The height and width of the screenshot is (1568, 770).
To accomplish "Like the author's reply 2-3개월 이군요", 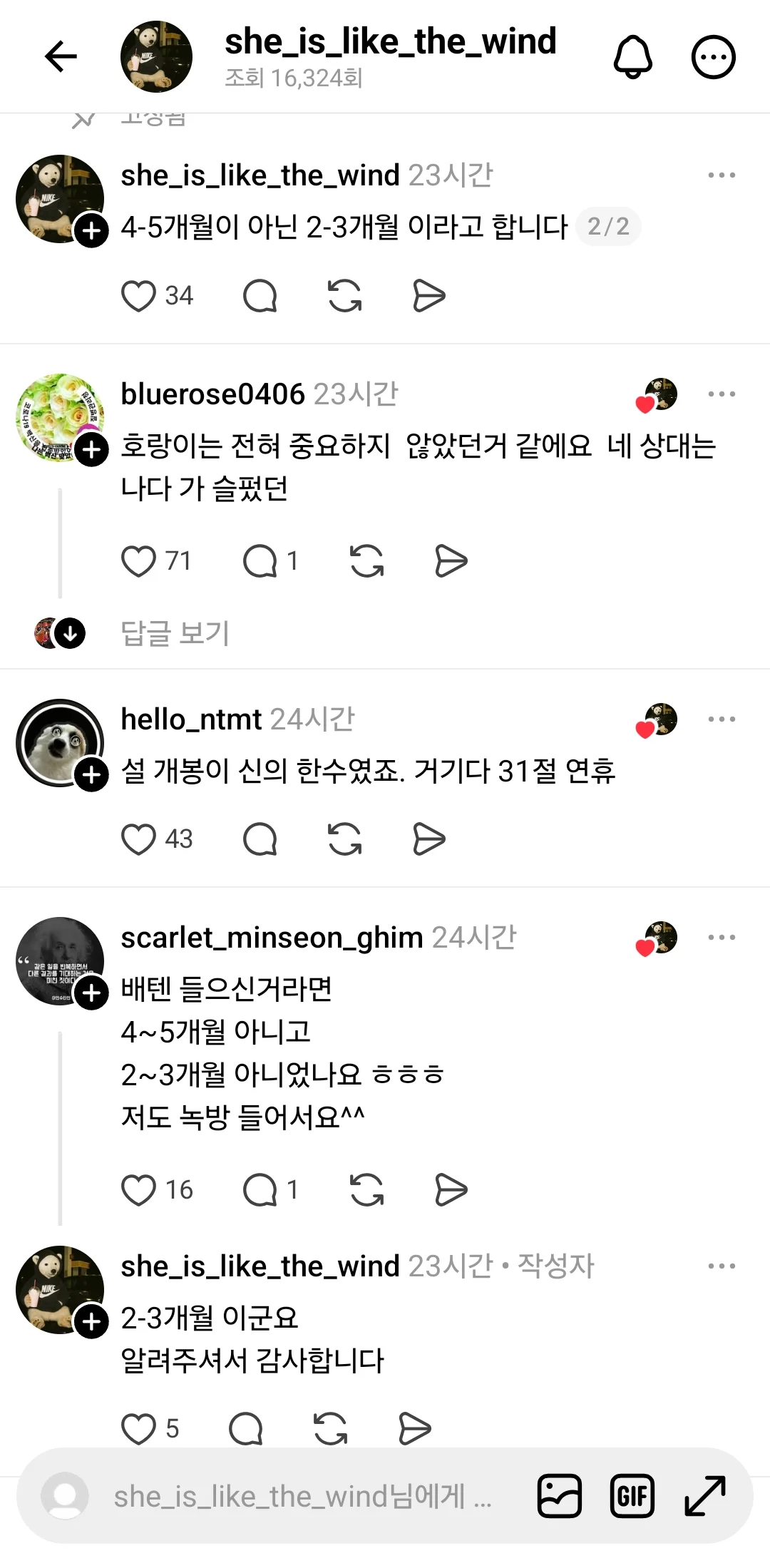I will tap(138, 1429).
